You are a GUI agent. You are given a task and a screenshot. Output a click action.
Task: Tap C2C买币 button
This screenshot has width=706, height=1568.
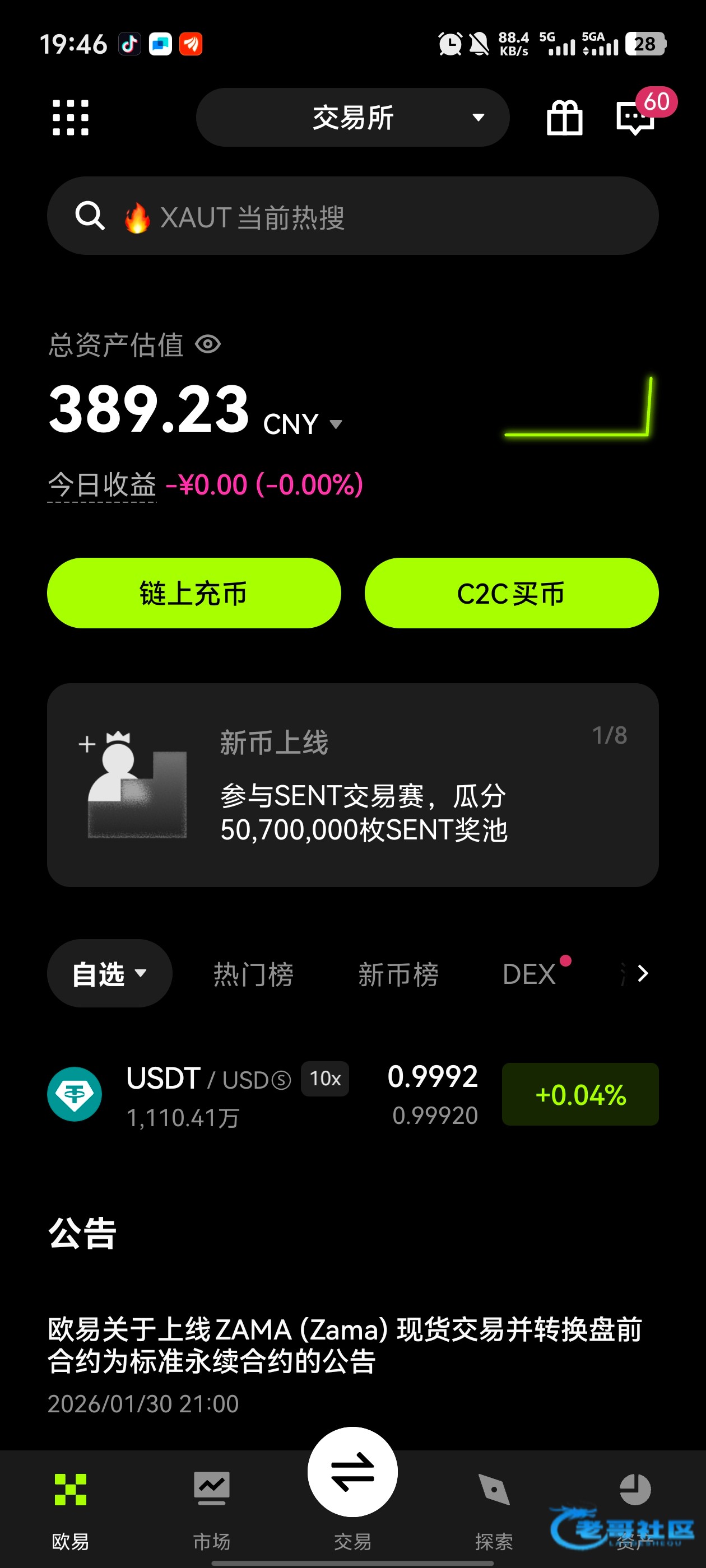click(511, 593)
